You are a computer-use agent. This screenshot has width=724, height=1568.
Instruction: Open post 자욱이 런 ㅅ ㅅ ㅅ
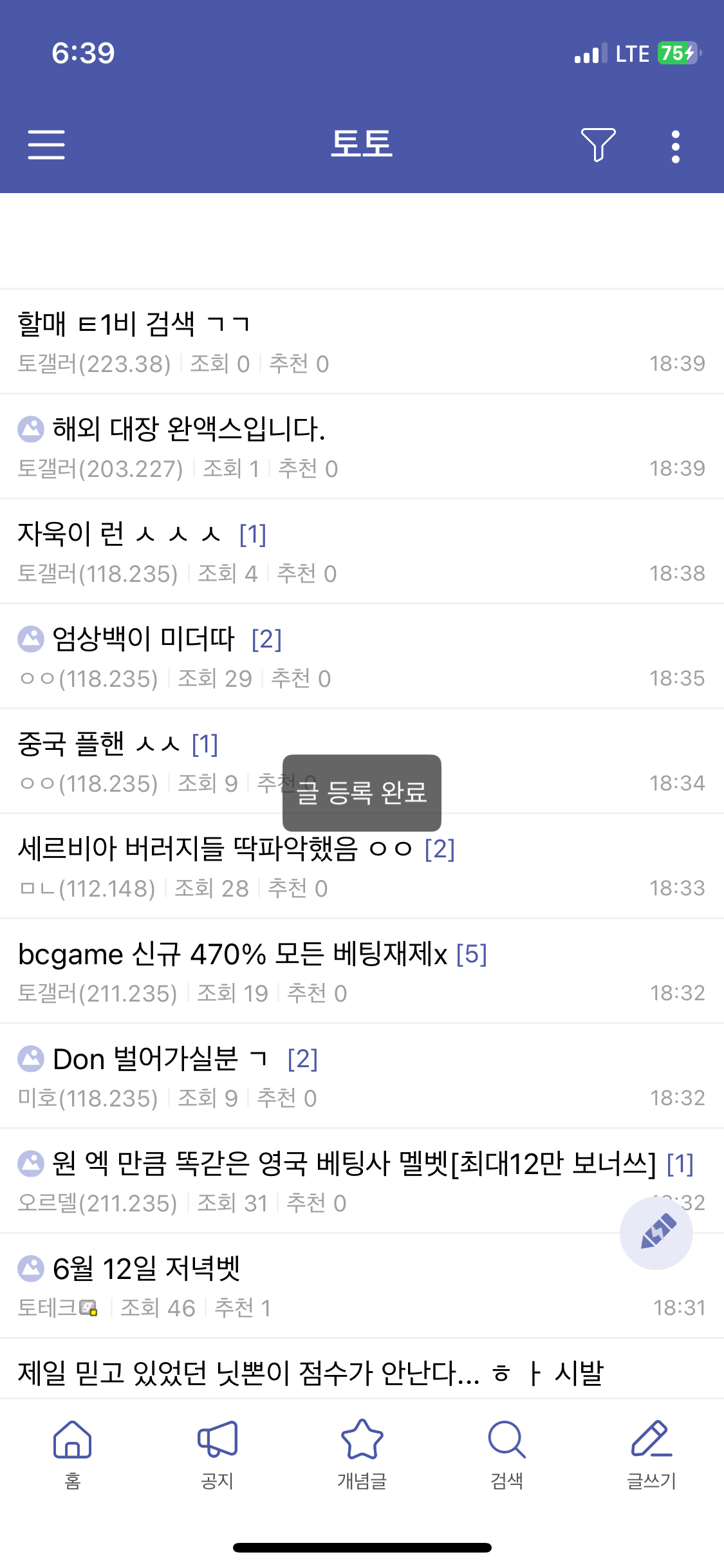tap(119, 534)
